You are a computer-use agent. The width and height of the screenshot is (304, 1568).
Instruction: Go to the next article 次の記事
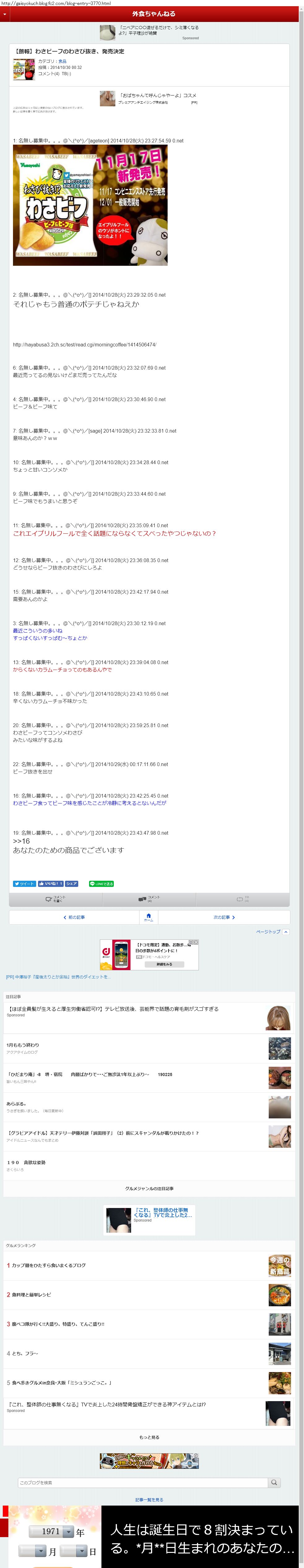click(x=224, y=917)
